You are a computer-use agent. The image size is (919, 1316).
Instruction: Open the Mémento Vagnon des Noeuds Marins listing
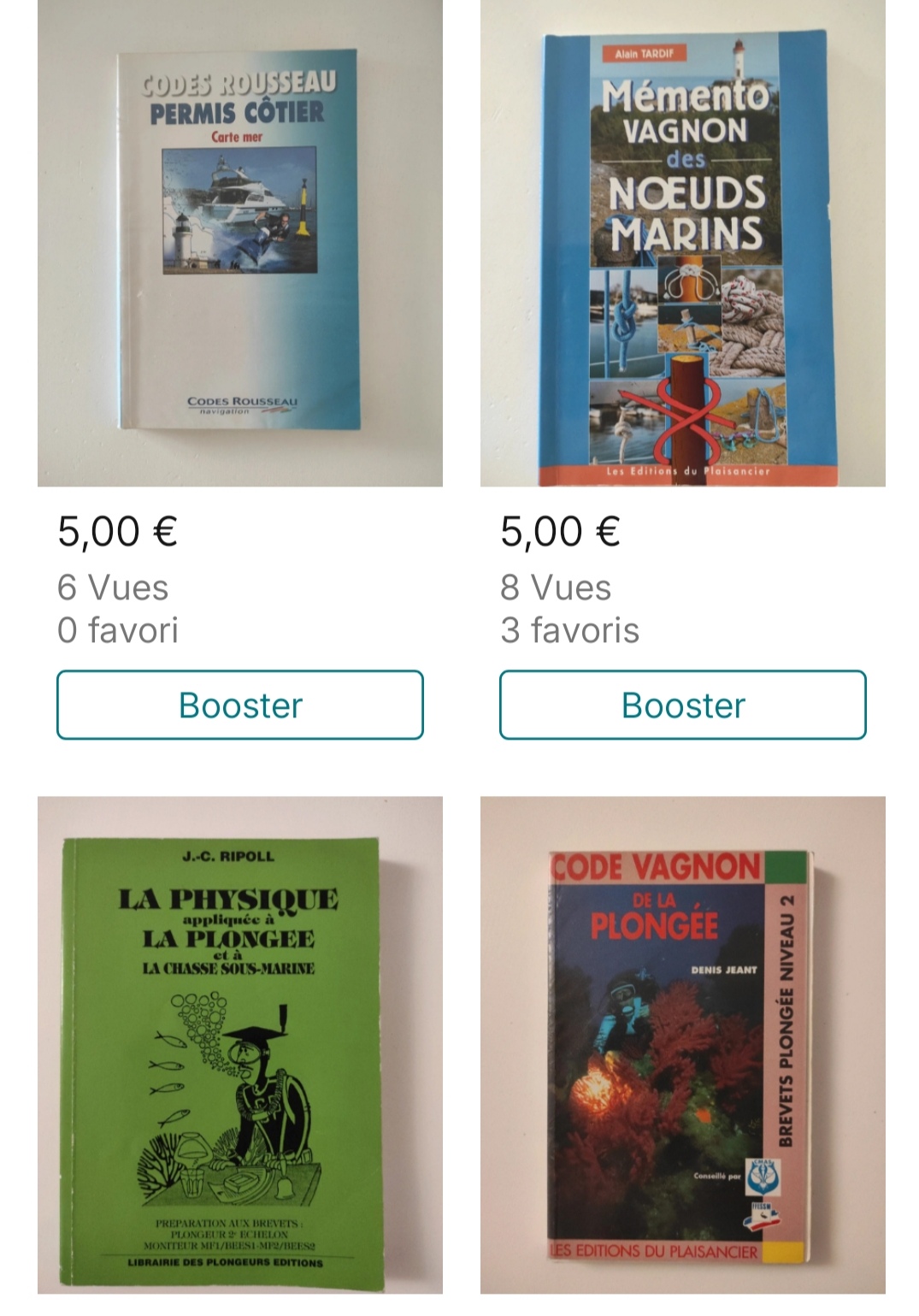[682, 244]
